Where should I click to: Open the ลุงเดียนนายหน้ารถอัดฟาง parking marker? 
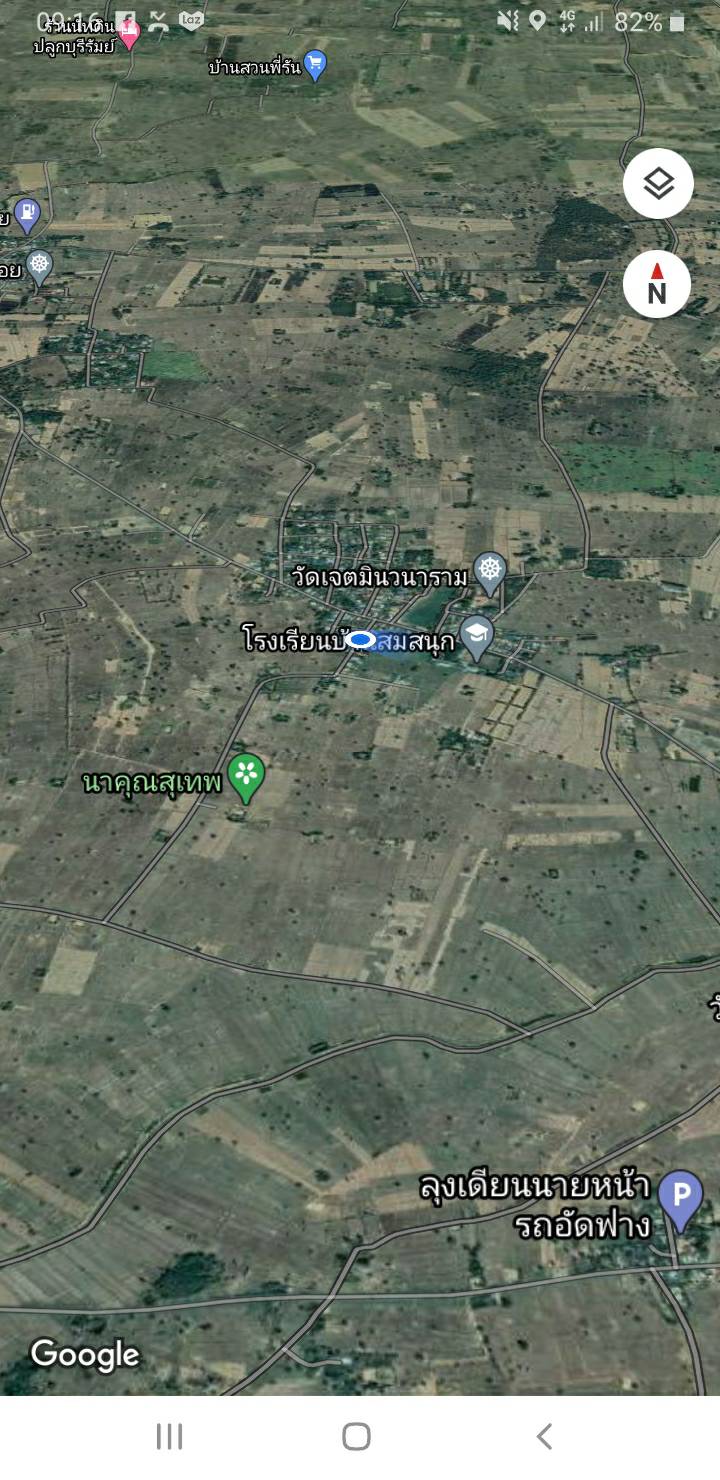[681, 1200]
